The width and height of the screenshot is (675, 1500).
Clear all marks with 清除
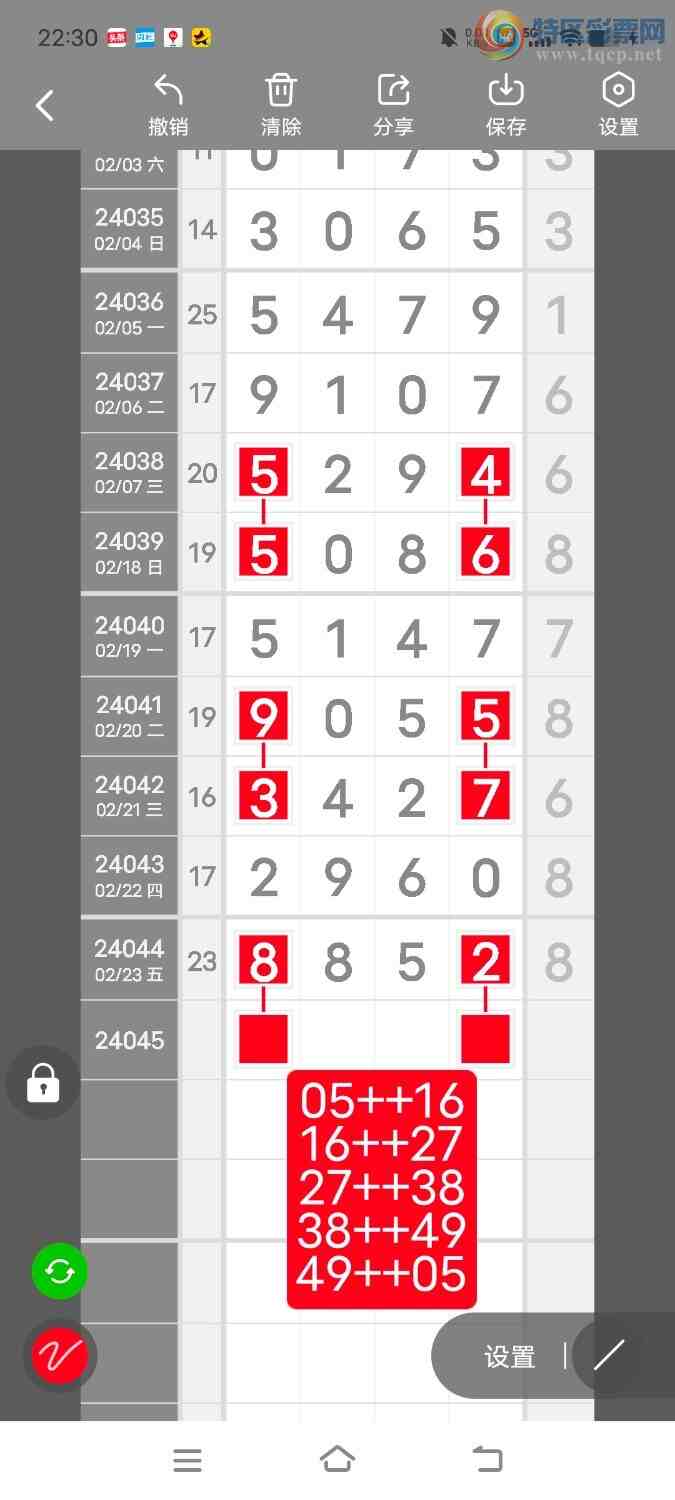[281, 105]
